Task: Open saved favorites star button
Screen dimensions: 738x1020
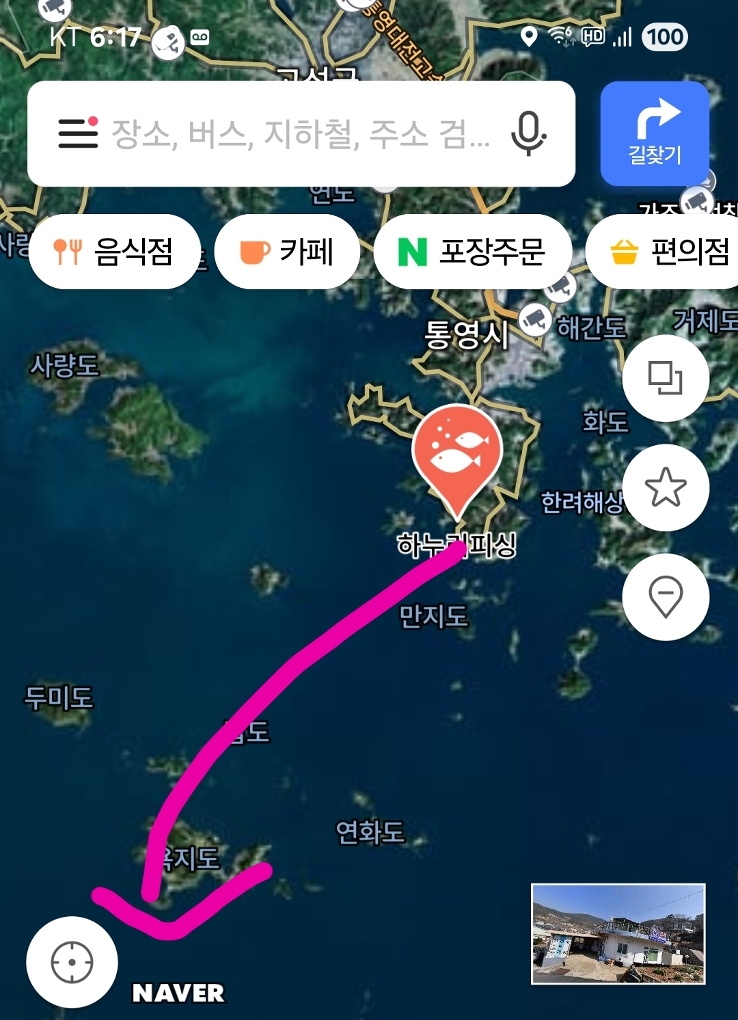Action: click(665, 488)
